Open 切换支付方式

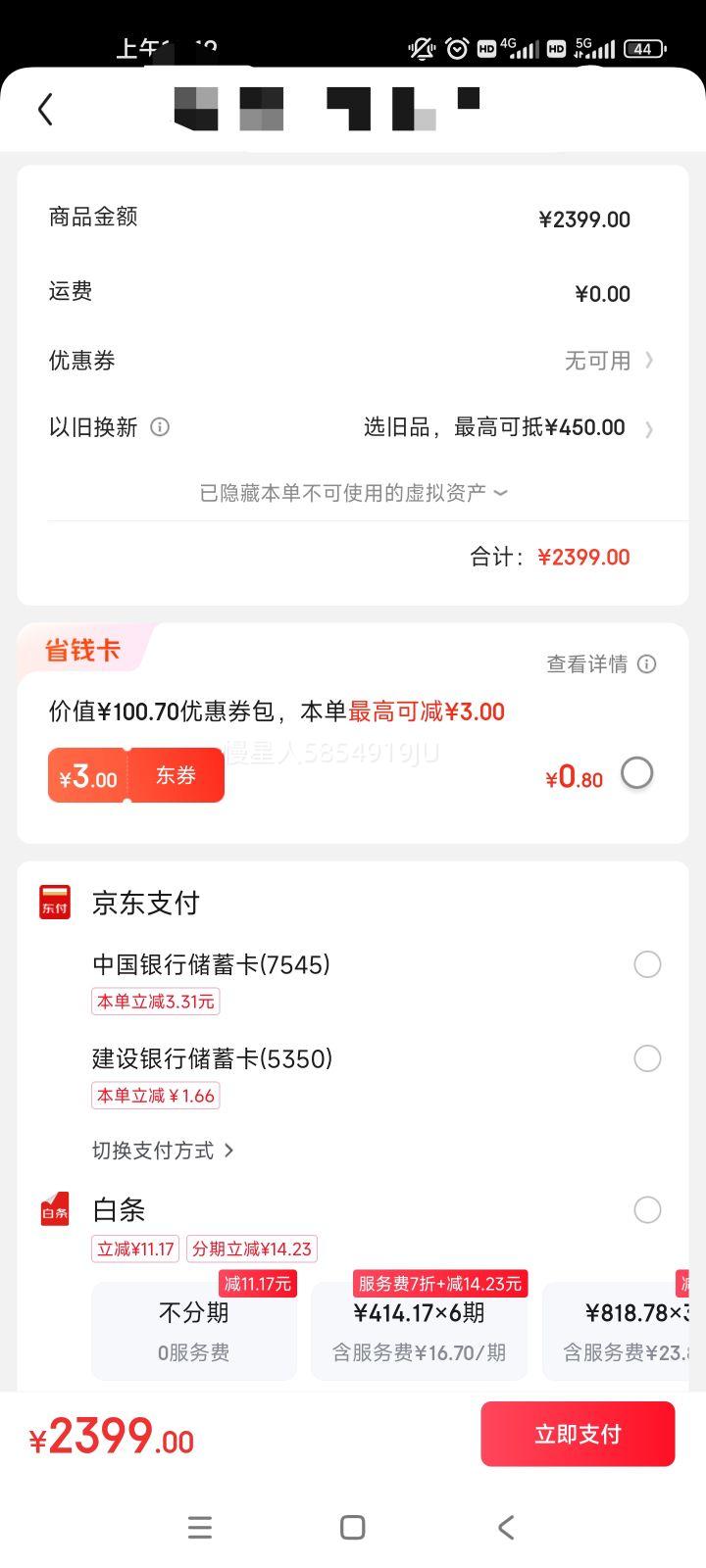pos(163,1151)
